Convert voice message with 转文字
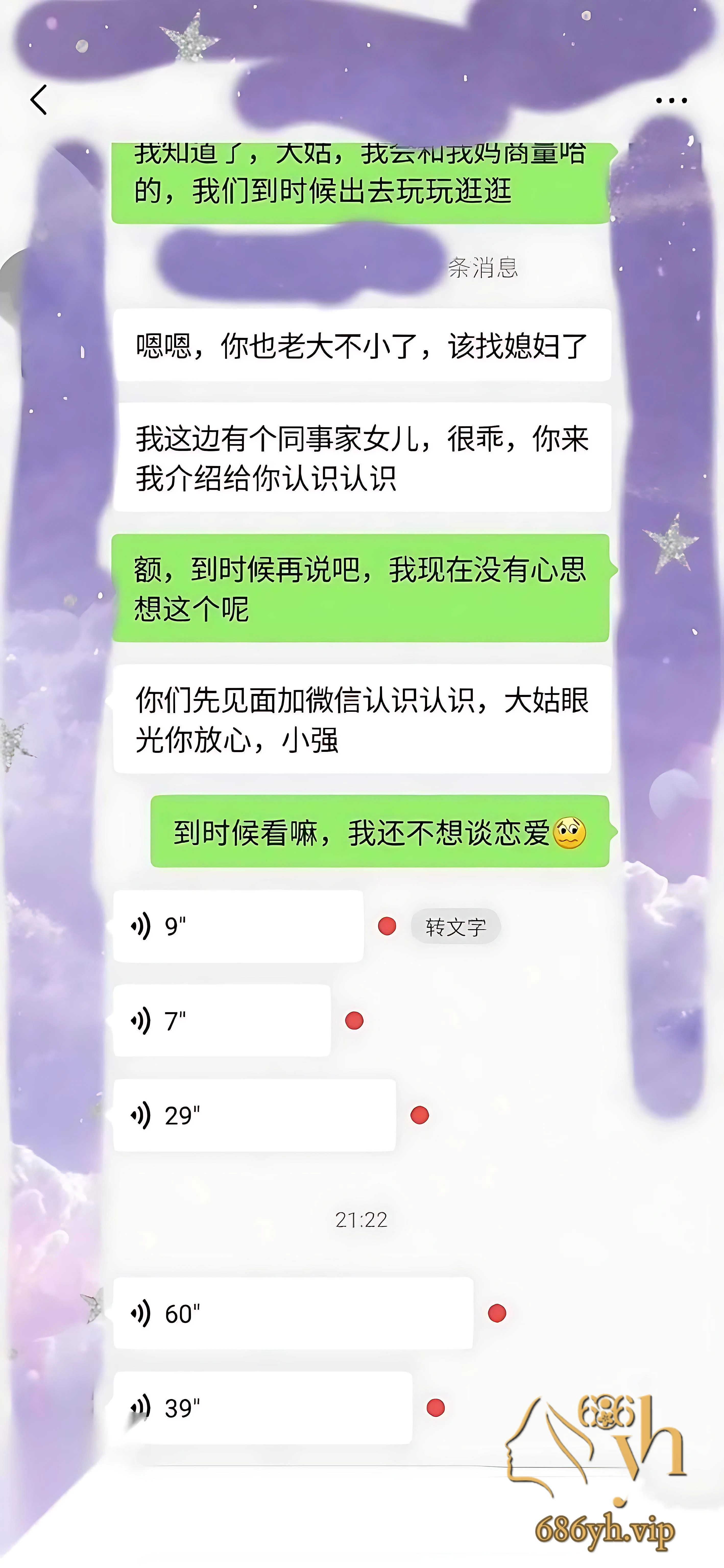The width and height of the screenshot is (724, 1568). point(455,927)
